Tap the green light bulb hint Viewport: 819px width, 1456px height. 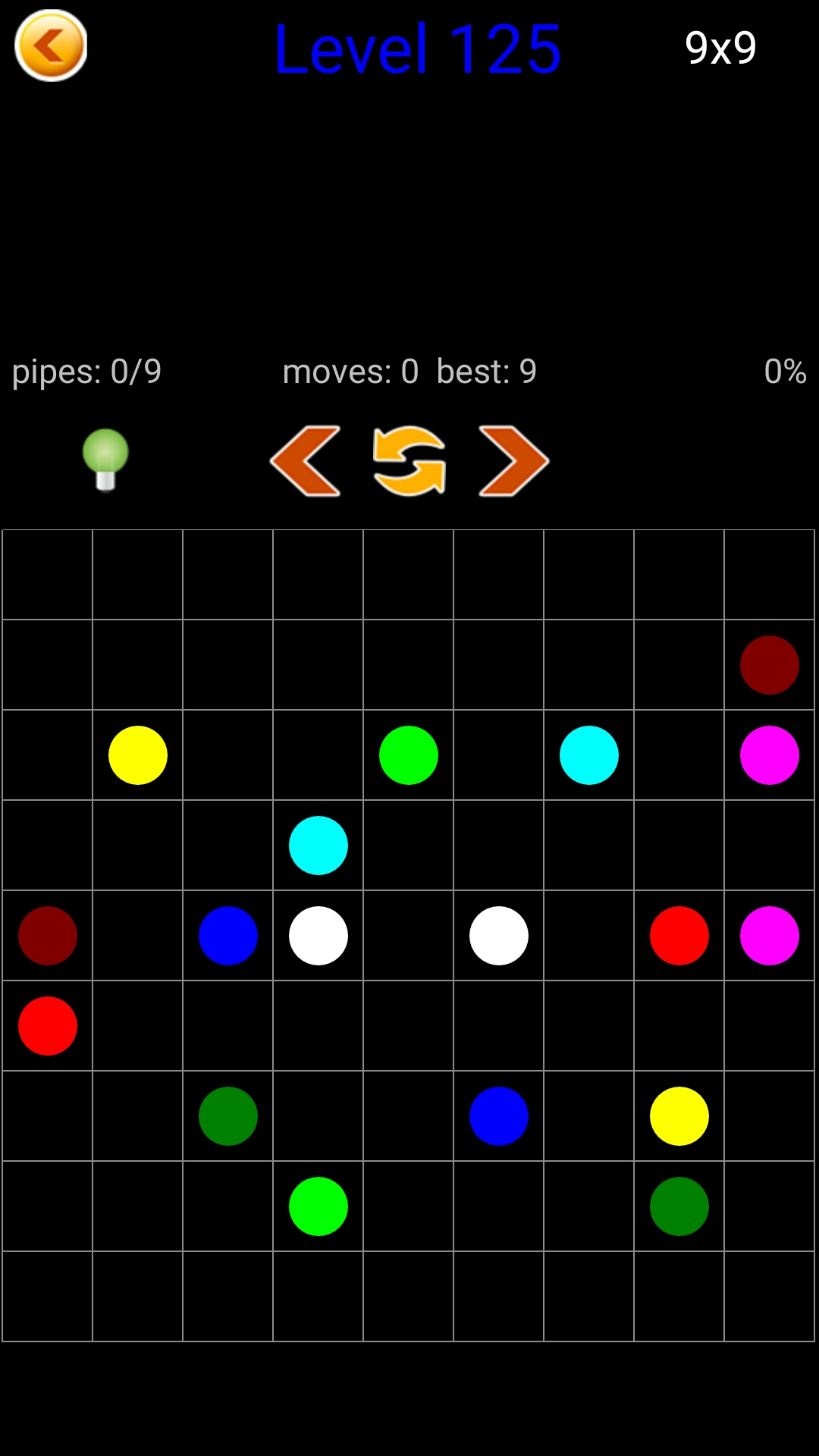(x=105, y=459)
